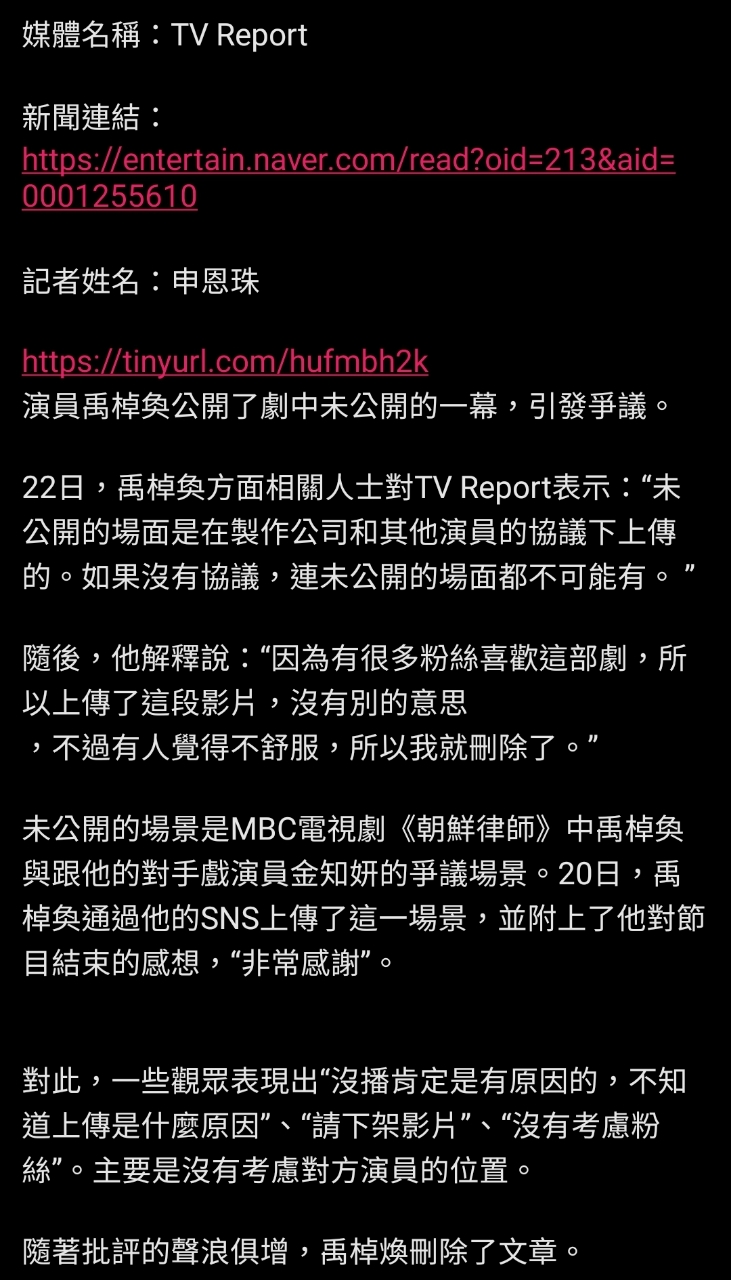Viewport: 731px width, 1280px height.
Task: Open the tinyurl.com/hufmbh2k short link
Action: [x=225, y=361]
